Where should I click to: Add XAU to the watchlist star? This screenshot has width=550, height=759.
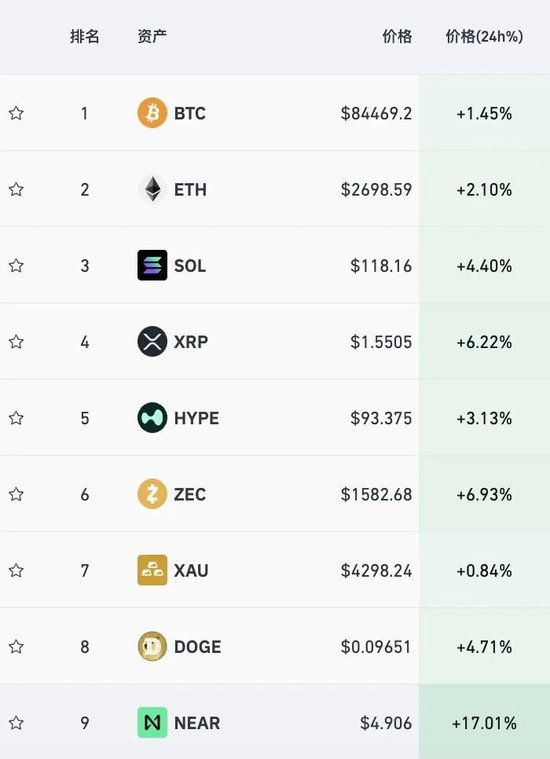[16, 570]
